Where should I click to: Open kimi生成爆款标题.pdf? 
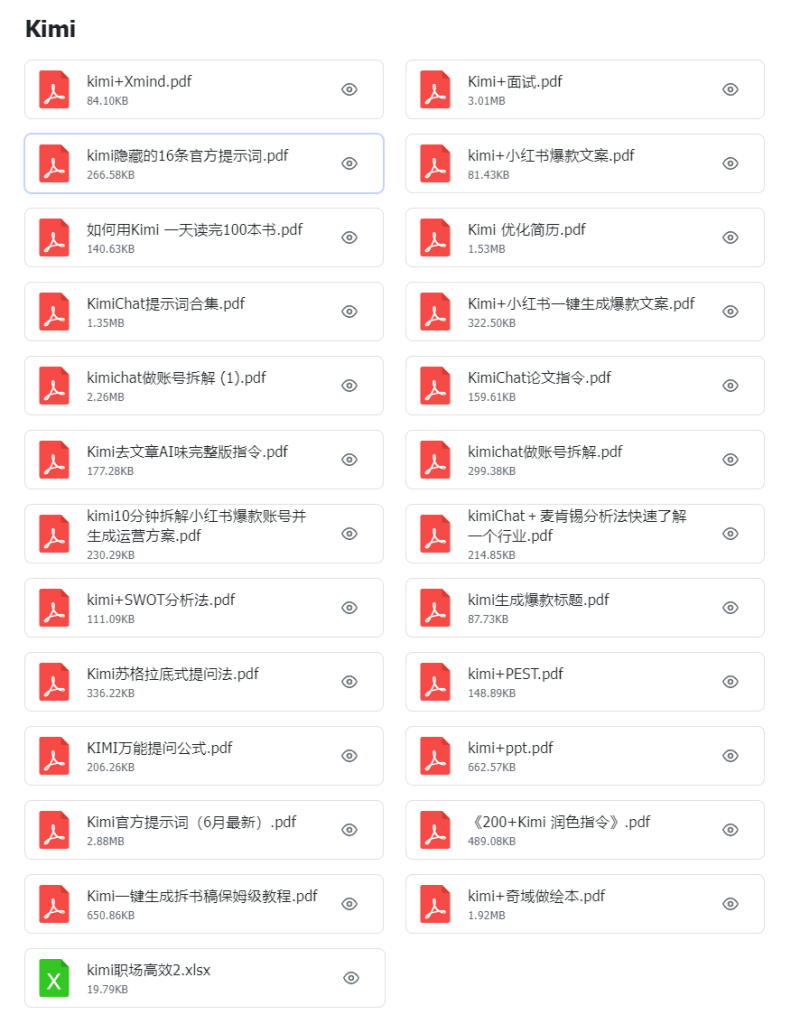(538, 600)
